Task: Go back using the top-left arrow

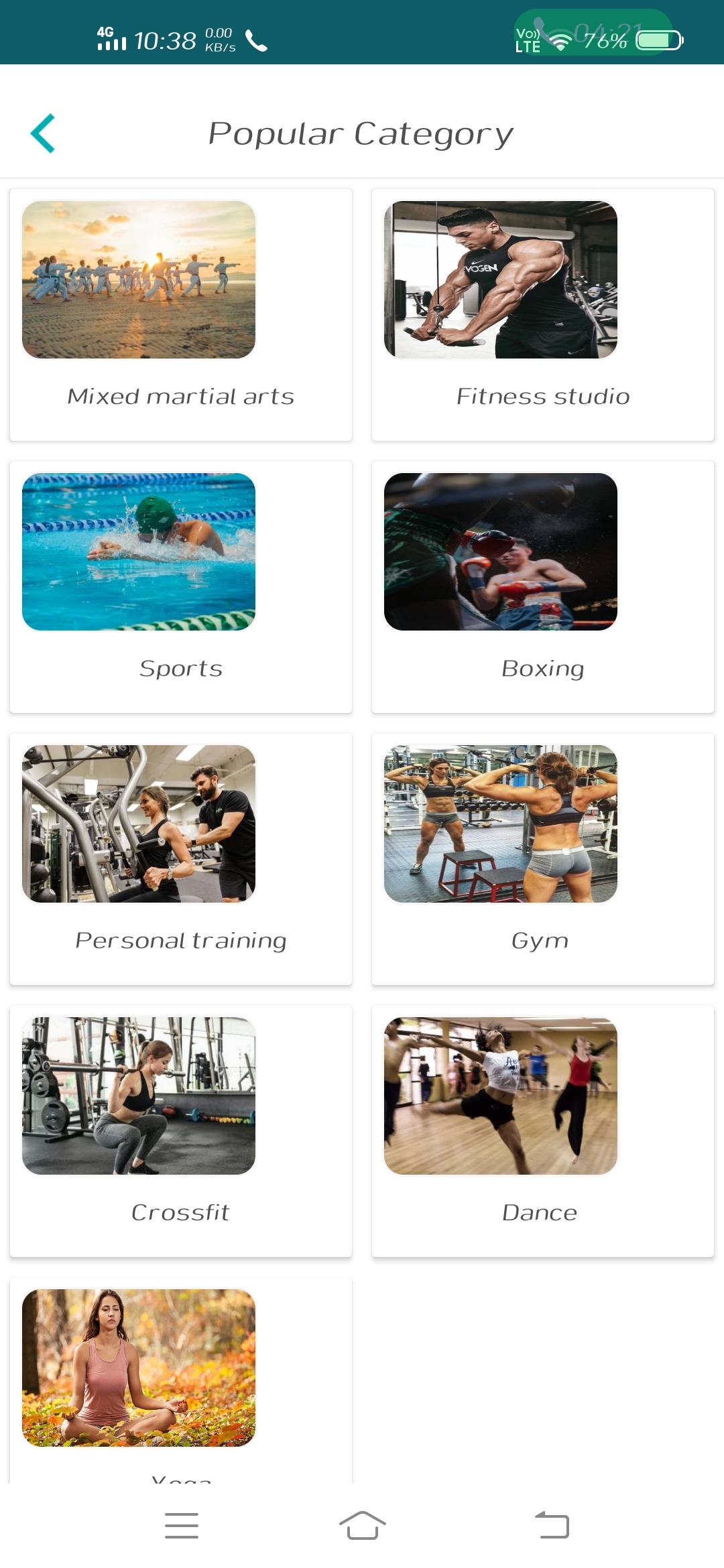Action: point(42,133)
